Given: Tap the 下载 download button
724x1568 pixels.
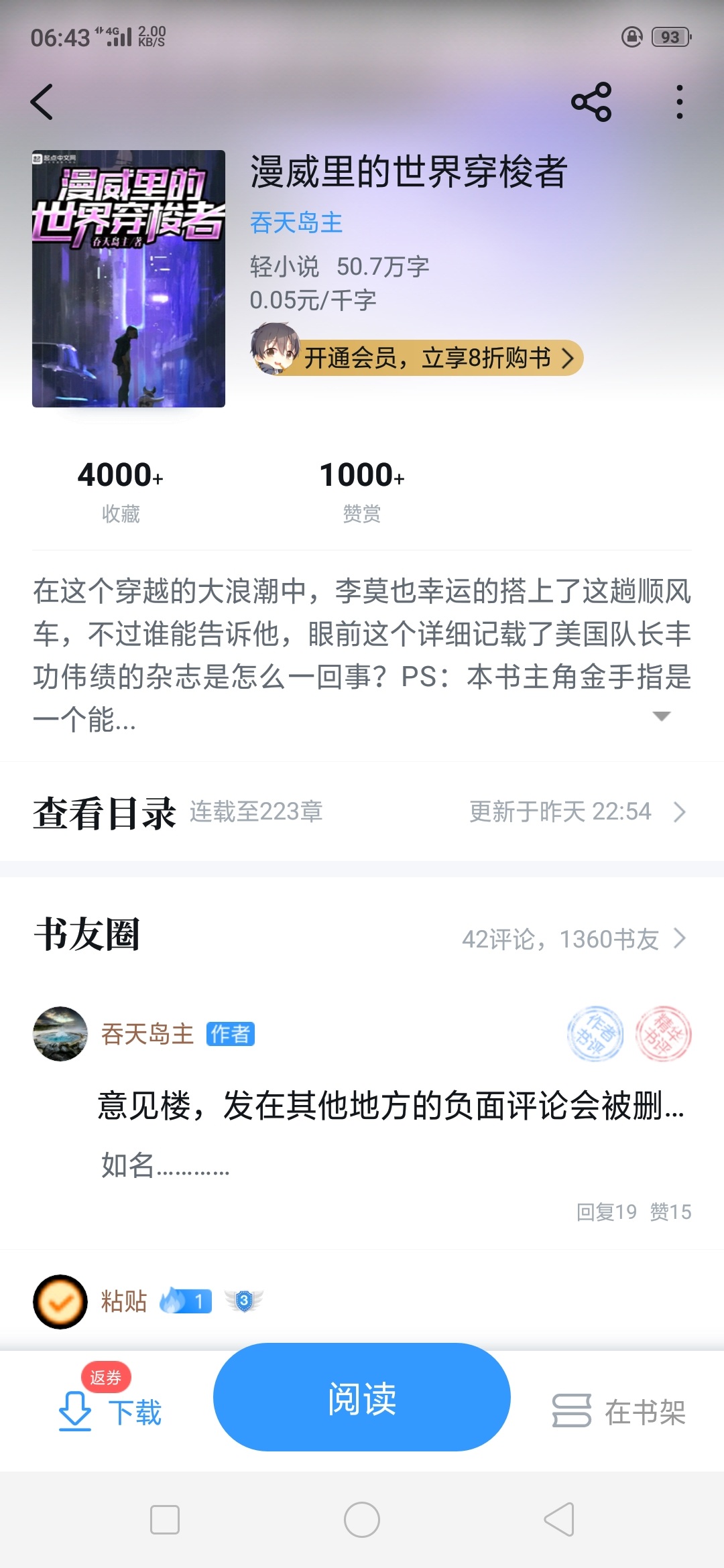Looking at the screenshot, I should pos(111,1411).
